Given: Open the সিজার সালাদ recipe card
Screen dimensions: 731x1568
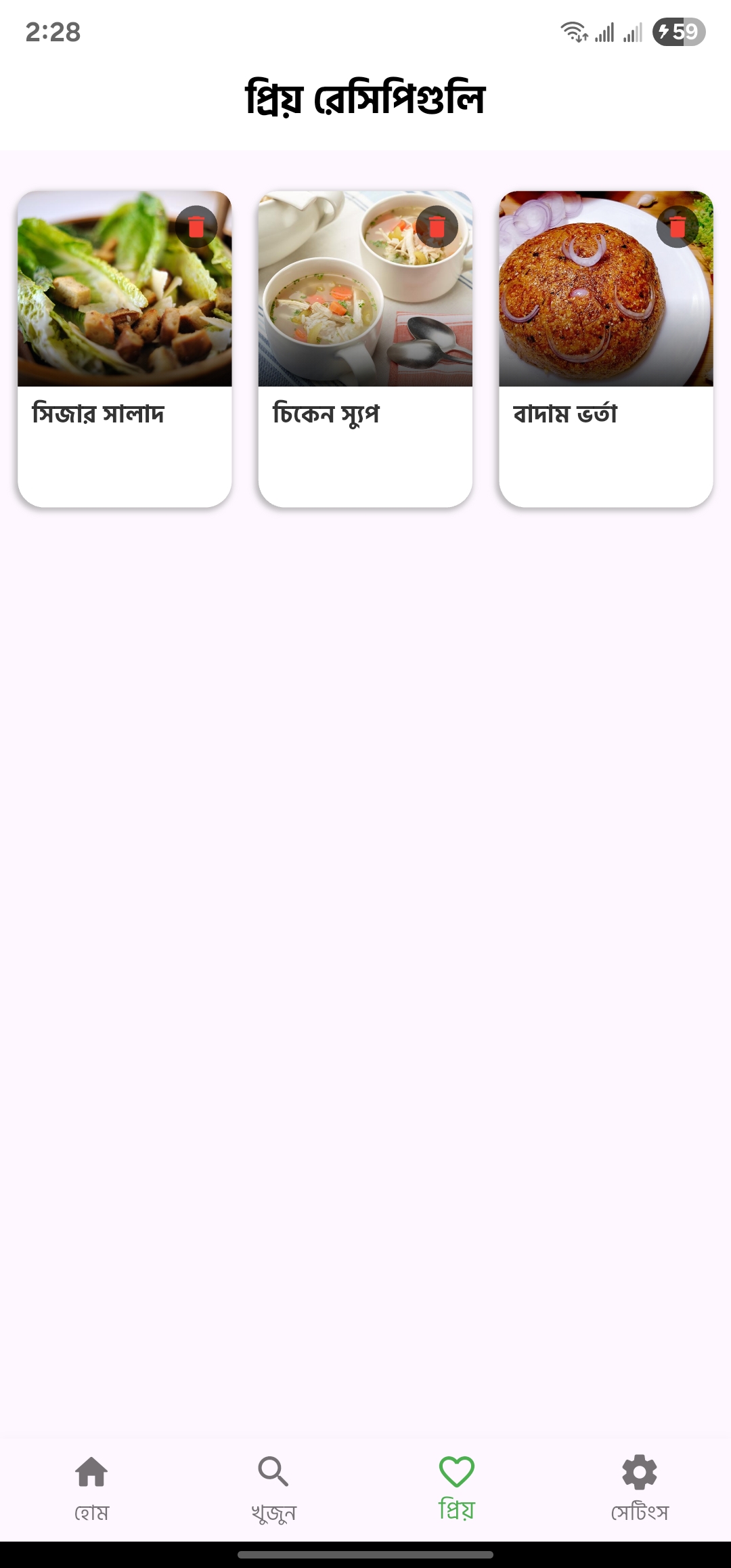Looking at the screenshot, I should (125, 349).
